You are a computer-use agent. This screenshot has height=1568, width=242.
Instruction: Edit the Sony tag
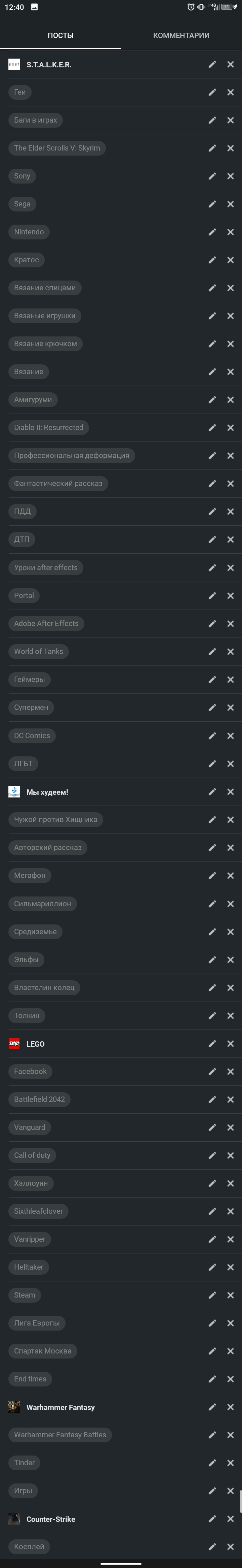(212, 176)
